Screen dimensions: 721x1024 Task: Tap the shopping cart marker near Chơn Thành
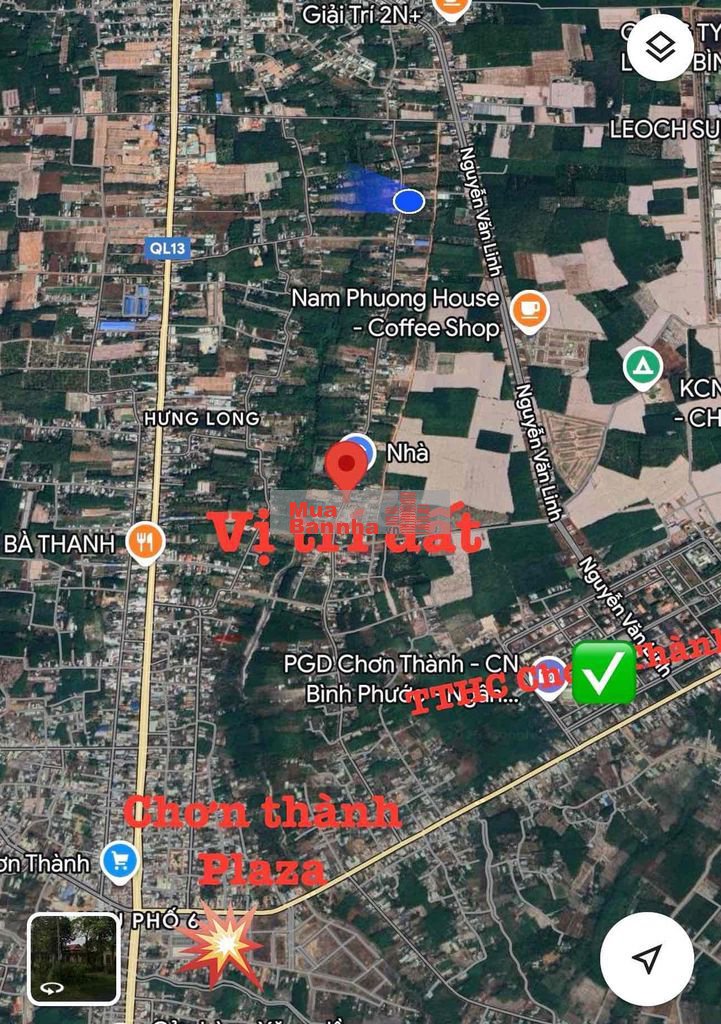(120, 861)
